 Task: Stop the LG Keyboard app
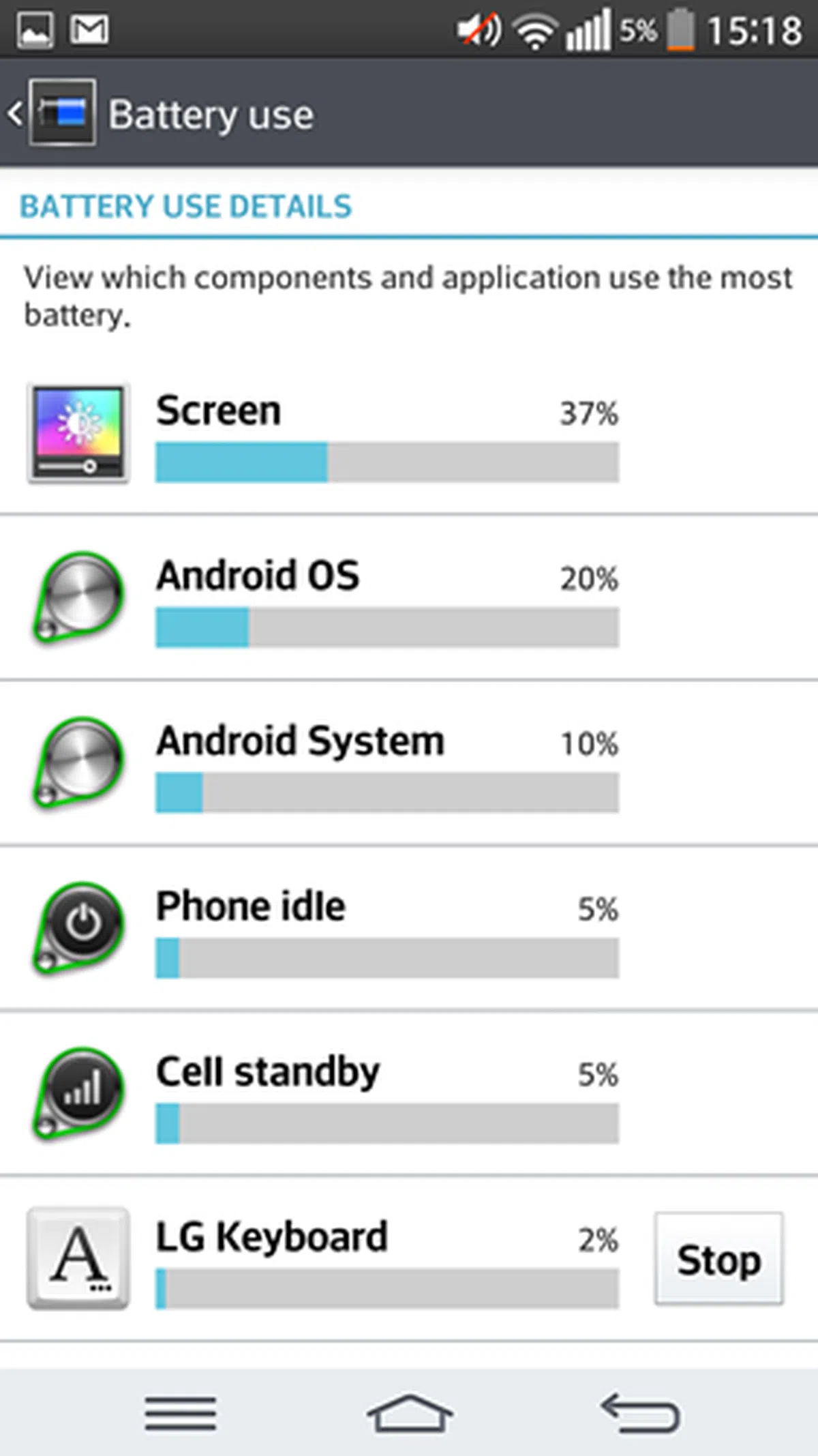(x=718, y=1259)
